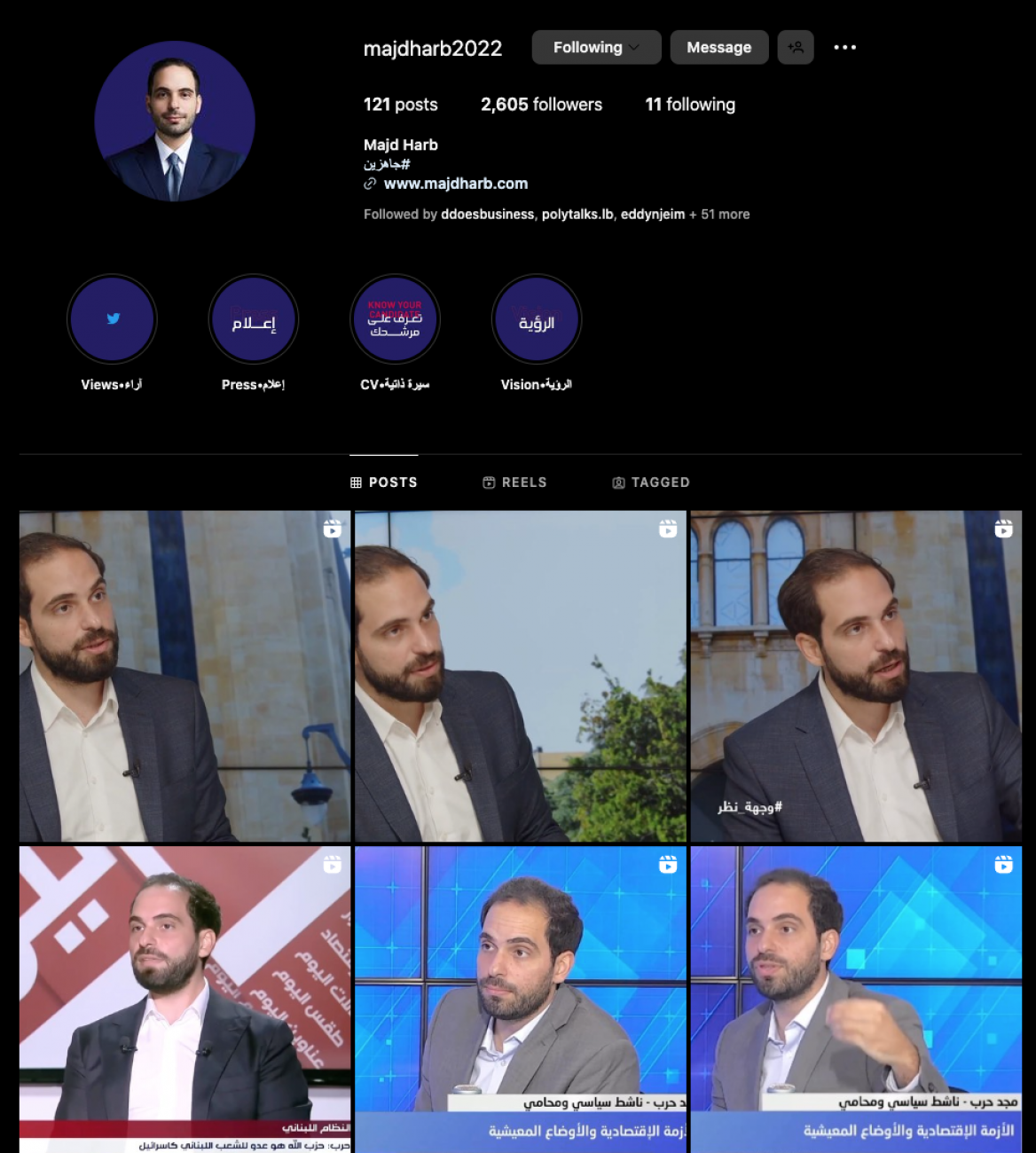Viewport: 1036px width, 1153px height.
Task: View the 2,605 followers list
Action: 541,105
